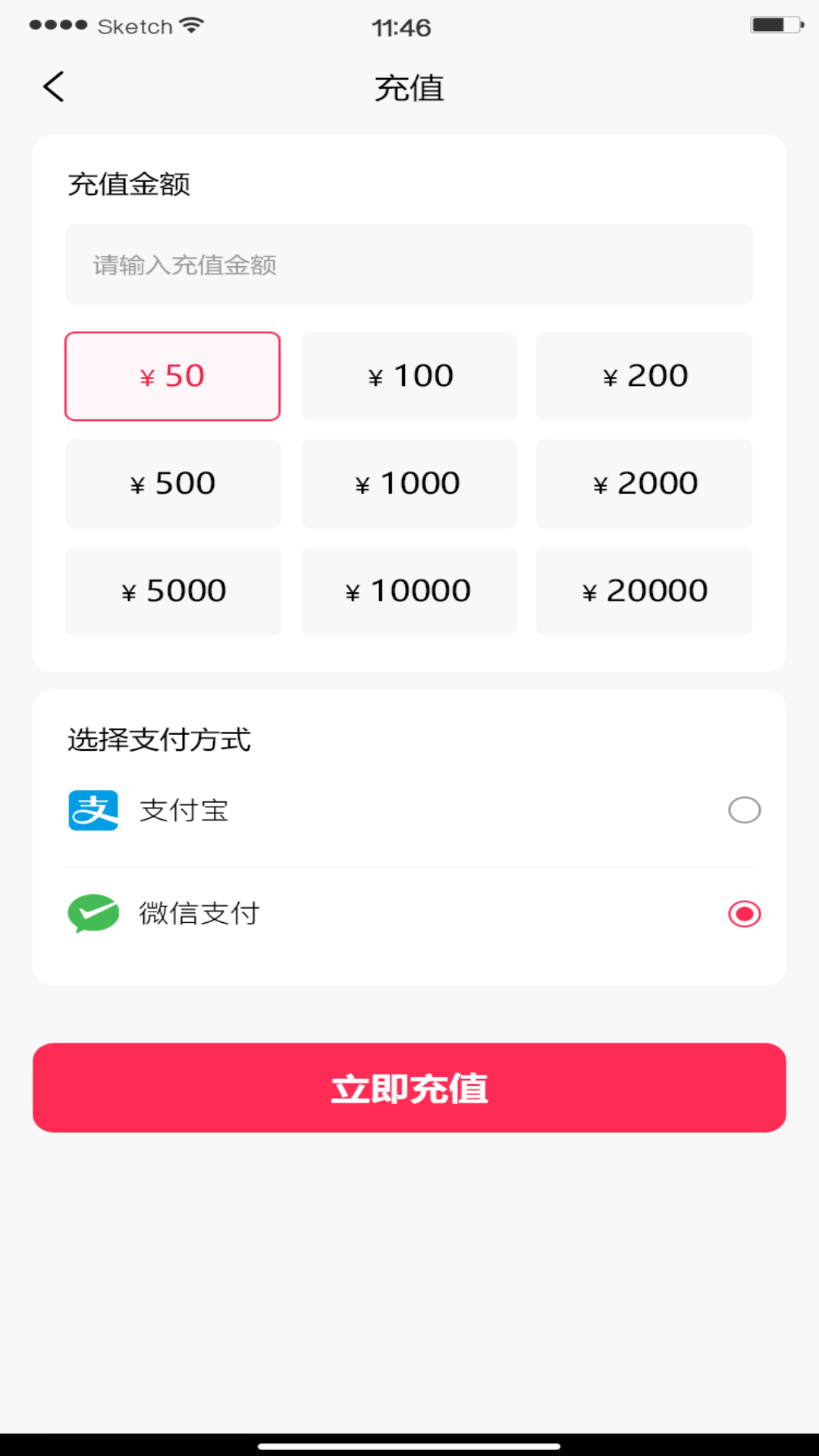Select the Alipay payment icon
Image resolution: width=819 pixels, height=1456 pixels.
(93, 810)
